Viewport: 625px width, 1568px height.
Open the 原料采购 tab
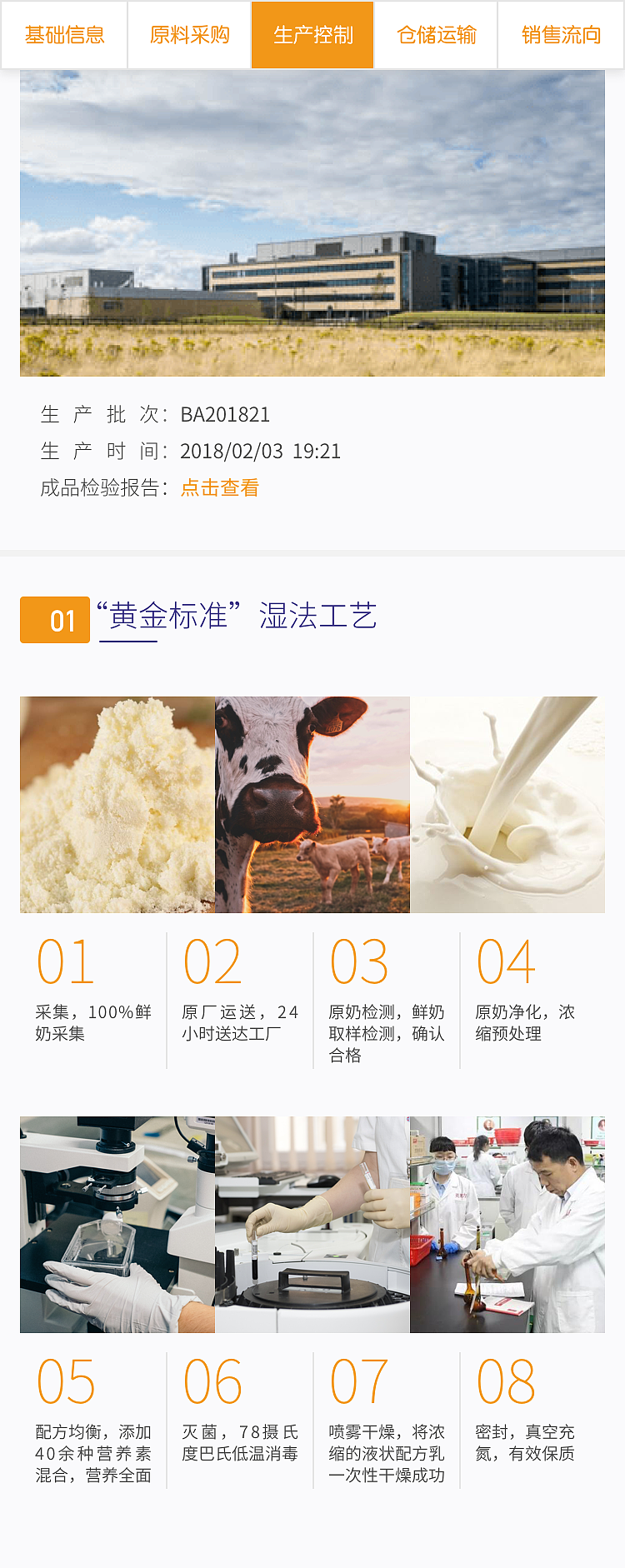tap(189, 35)
